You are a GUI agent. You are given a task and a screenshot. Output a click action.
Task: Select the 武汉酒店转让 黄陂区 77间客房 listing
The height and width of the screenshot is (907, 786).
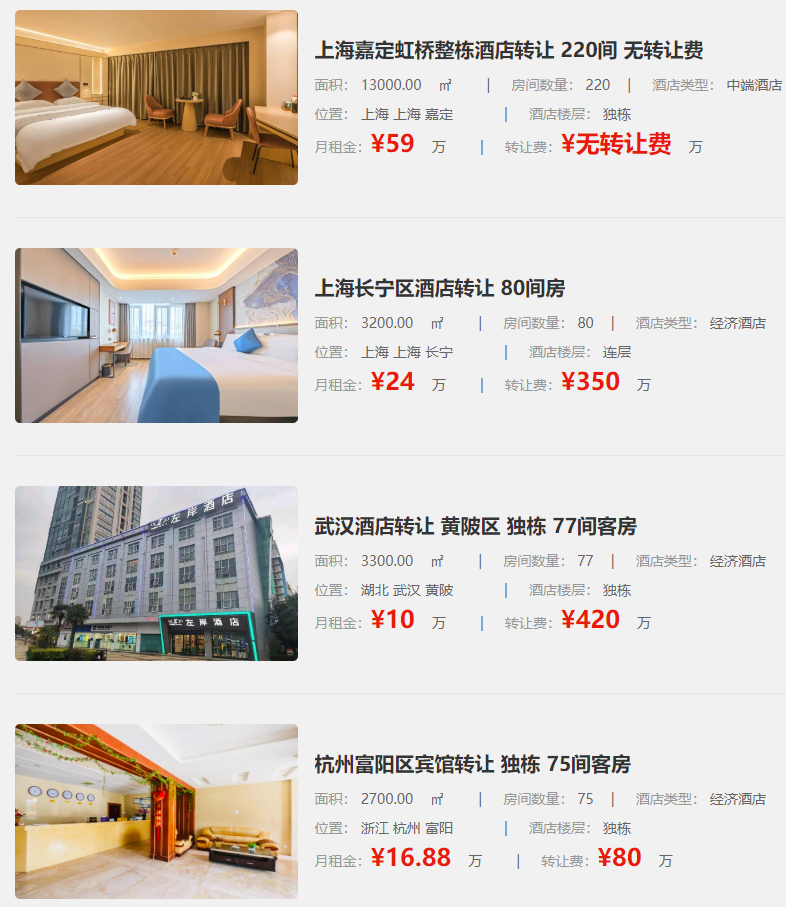[475, 527]
